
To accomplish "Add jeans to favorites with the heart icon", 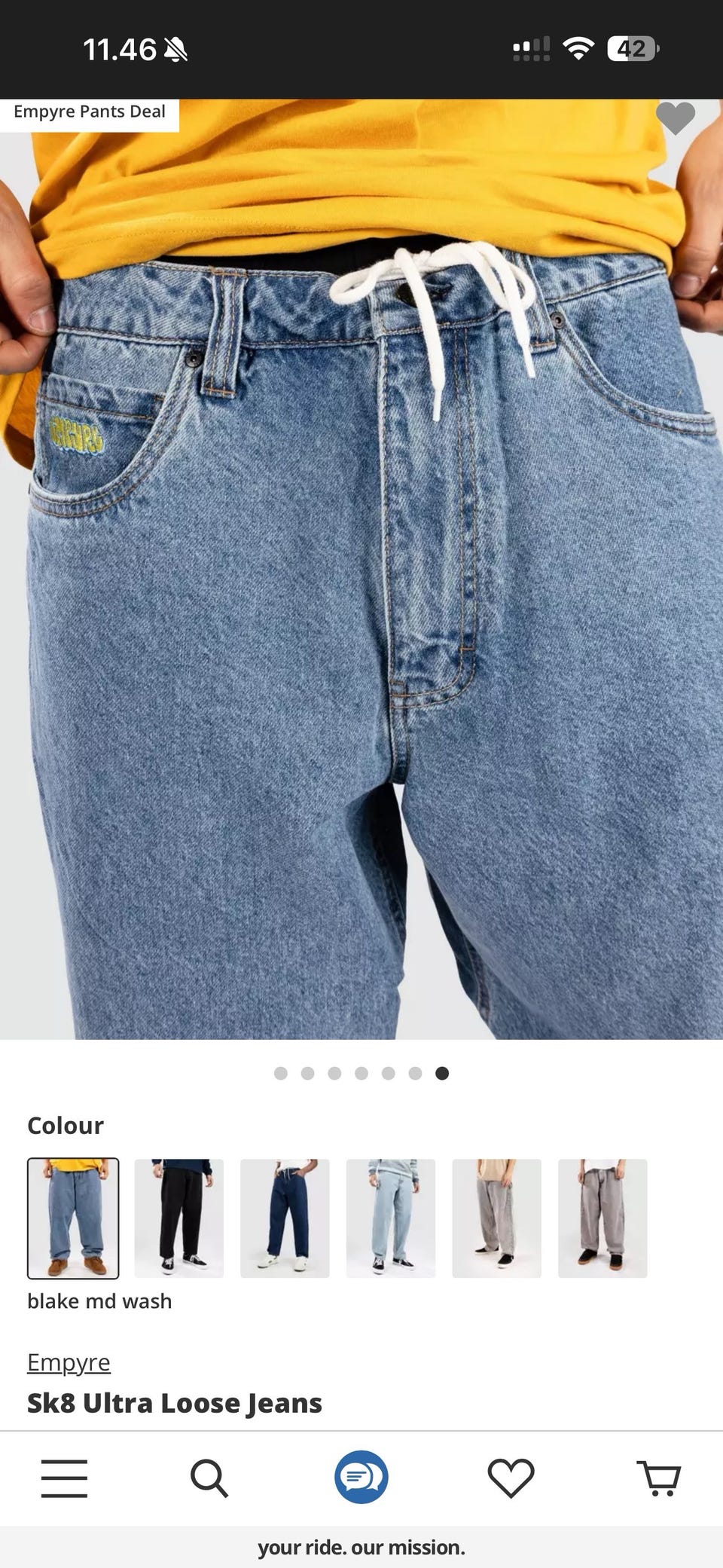I will [676, 118].
